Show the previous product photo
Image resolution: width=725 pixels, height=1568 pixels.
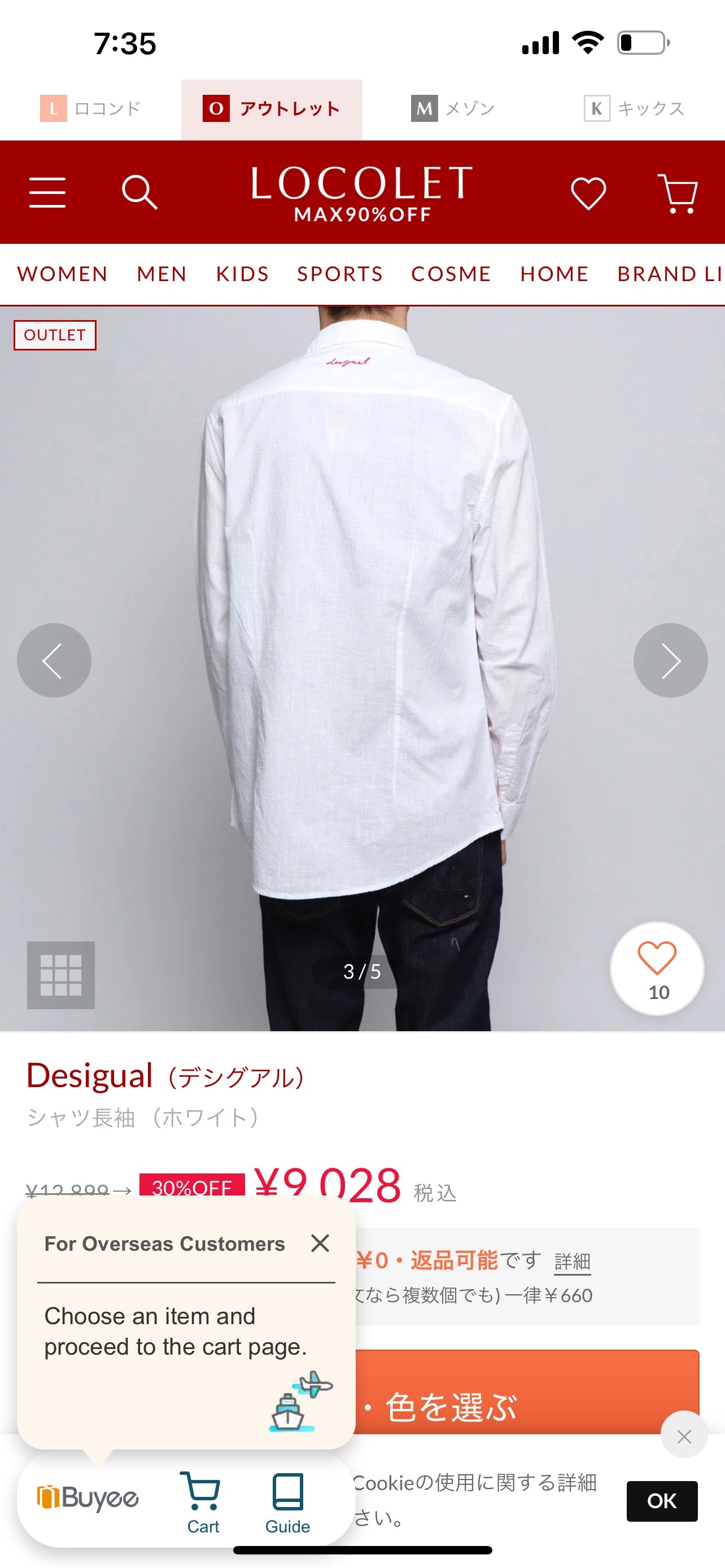(x=54, y=660)
